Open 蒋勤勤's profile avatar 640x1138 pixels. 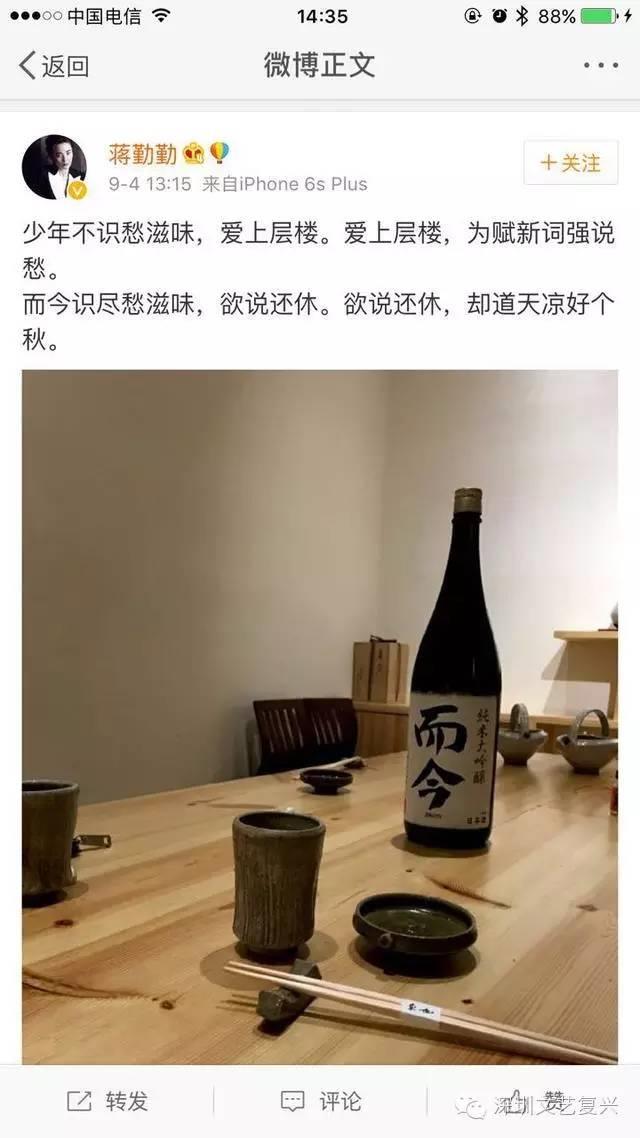[x=54, y=166]
